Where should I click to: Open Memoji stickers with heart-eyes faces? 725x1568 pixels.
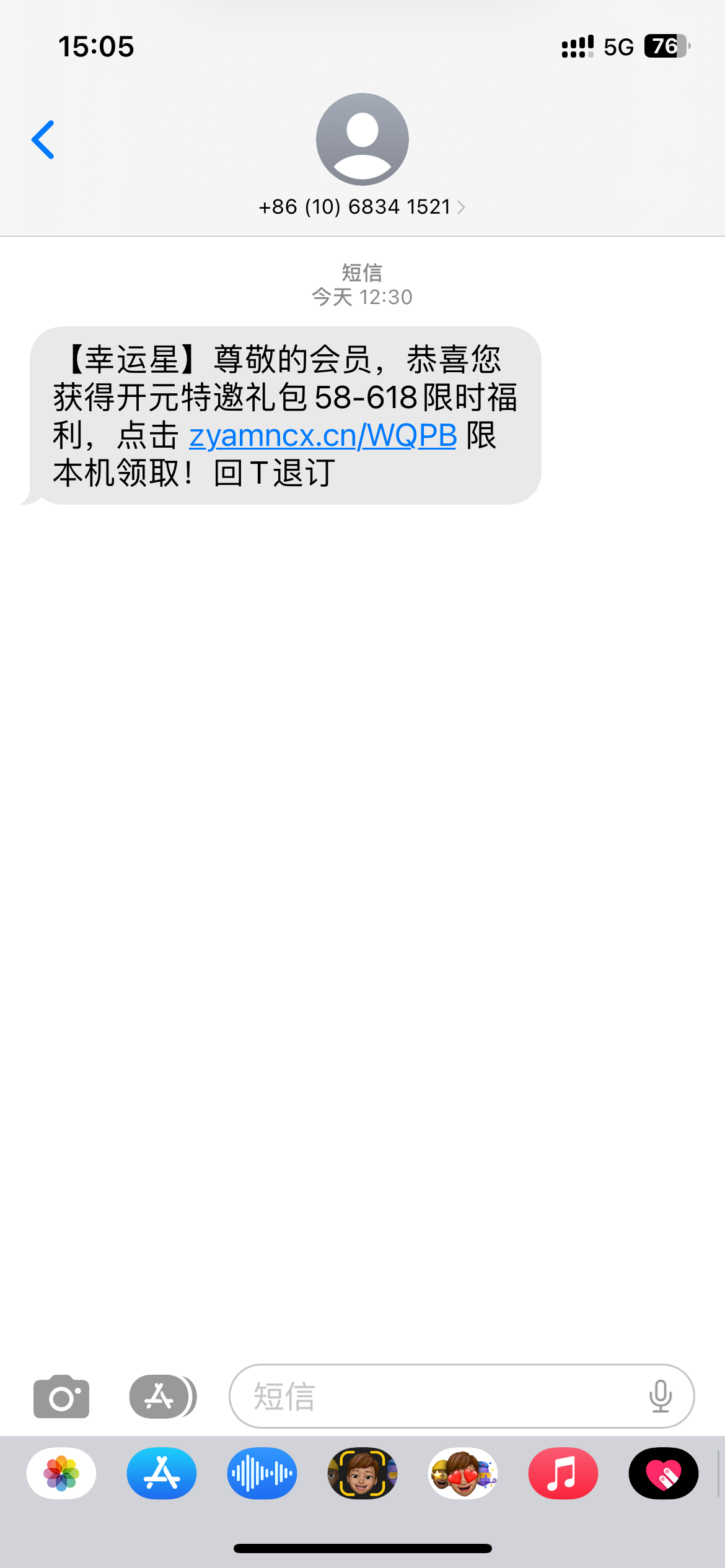tap(463, 1474)
